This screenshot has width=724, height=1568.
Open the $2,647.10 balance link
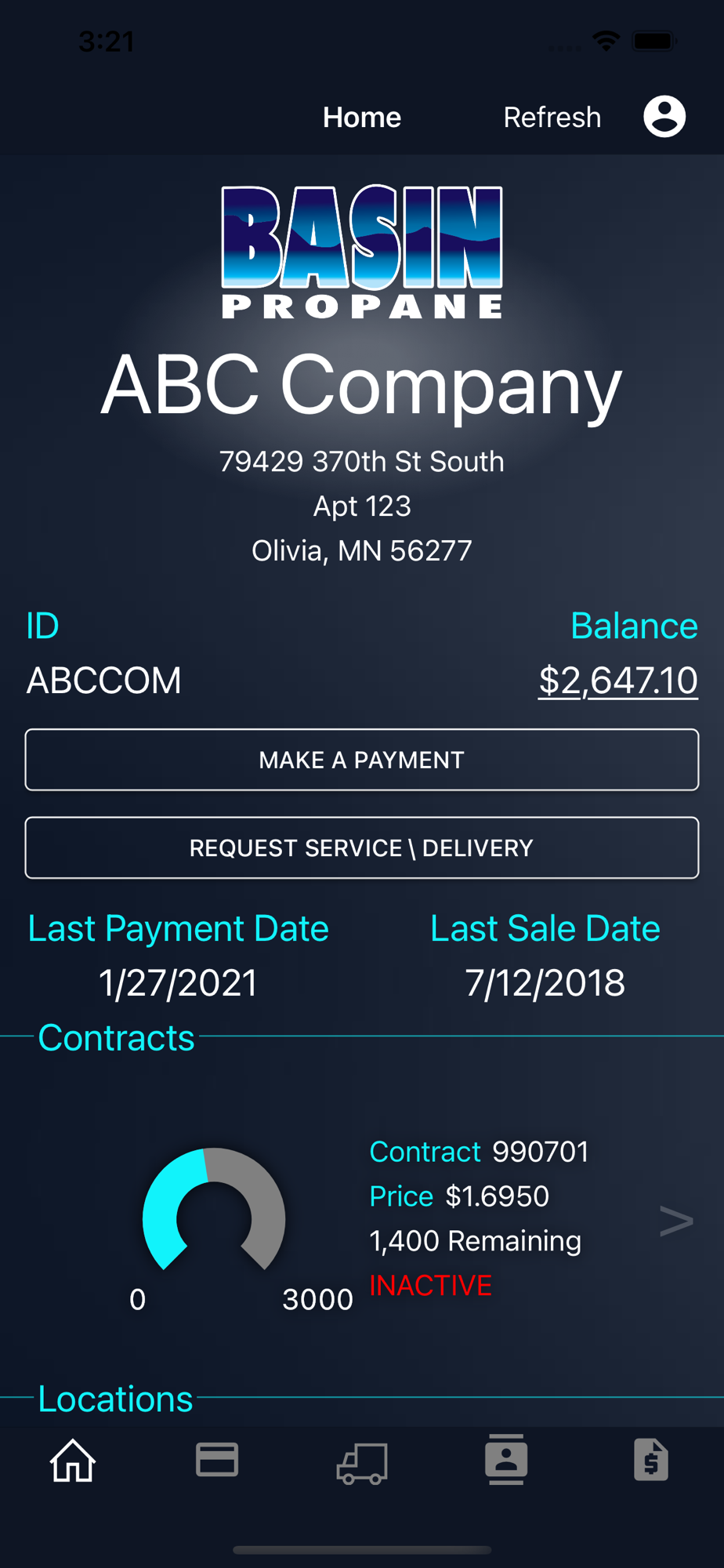[617, 681]
